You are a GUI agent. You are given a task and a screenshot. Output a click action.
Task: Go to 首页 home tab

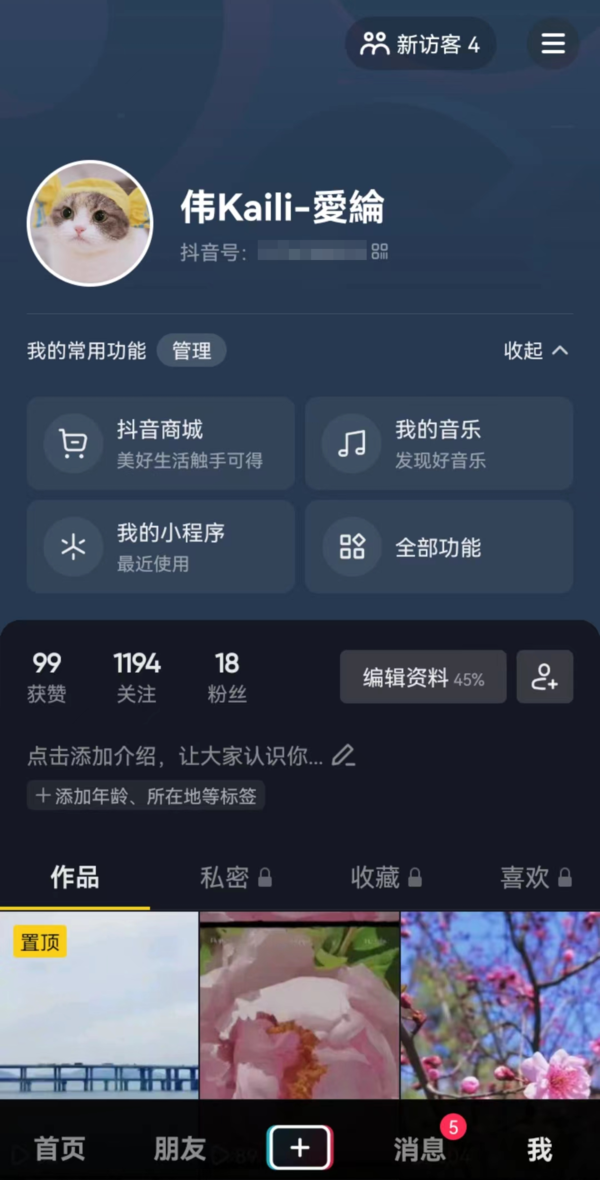tap(60, 1149)
